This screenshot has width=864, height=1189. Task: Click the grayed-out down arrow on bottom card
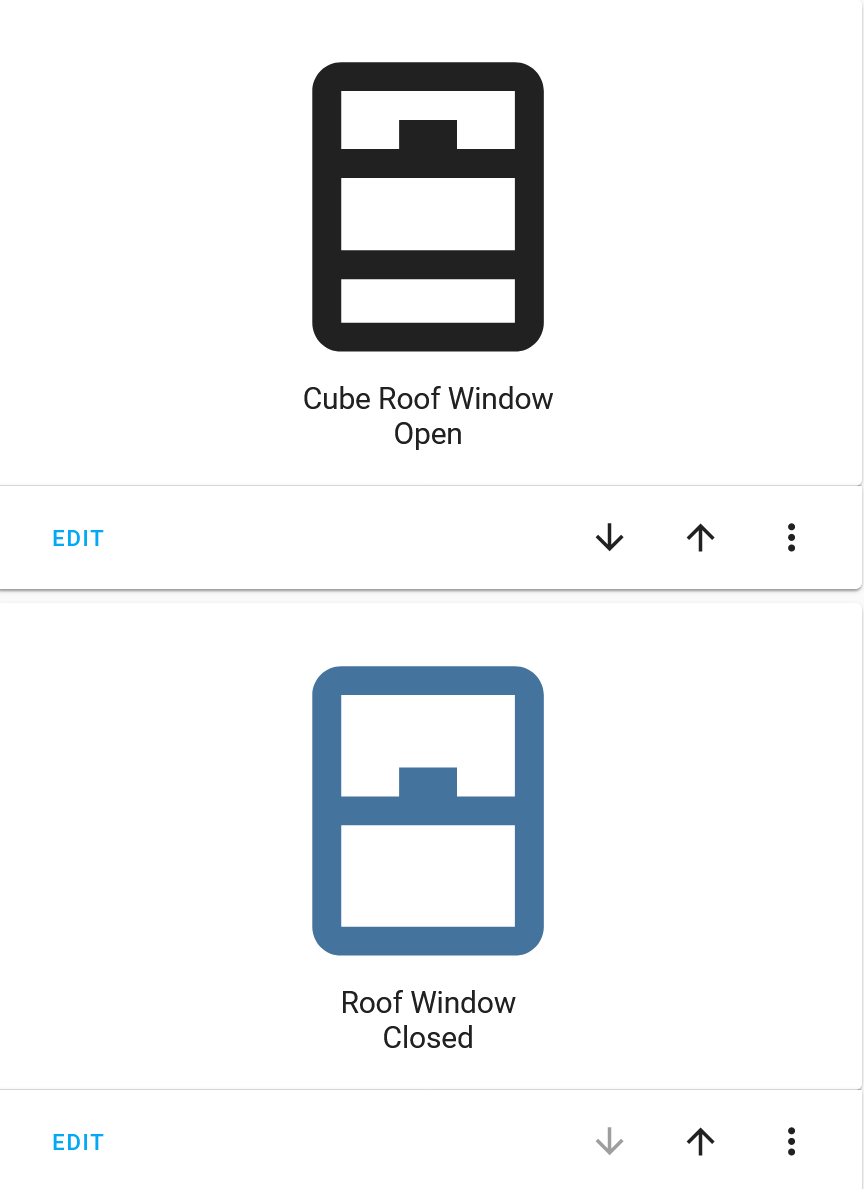609,1141
